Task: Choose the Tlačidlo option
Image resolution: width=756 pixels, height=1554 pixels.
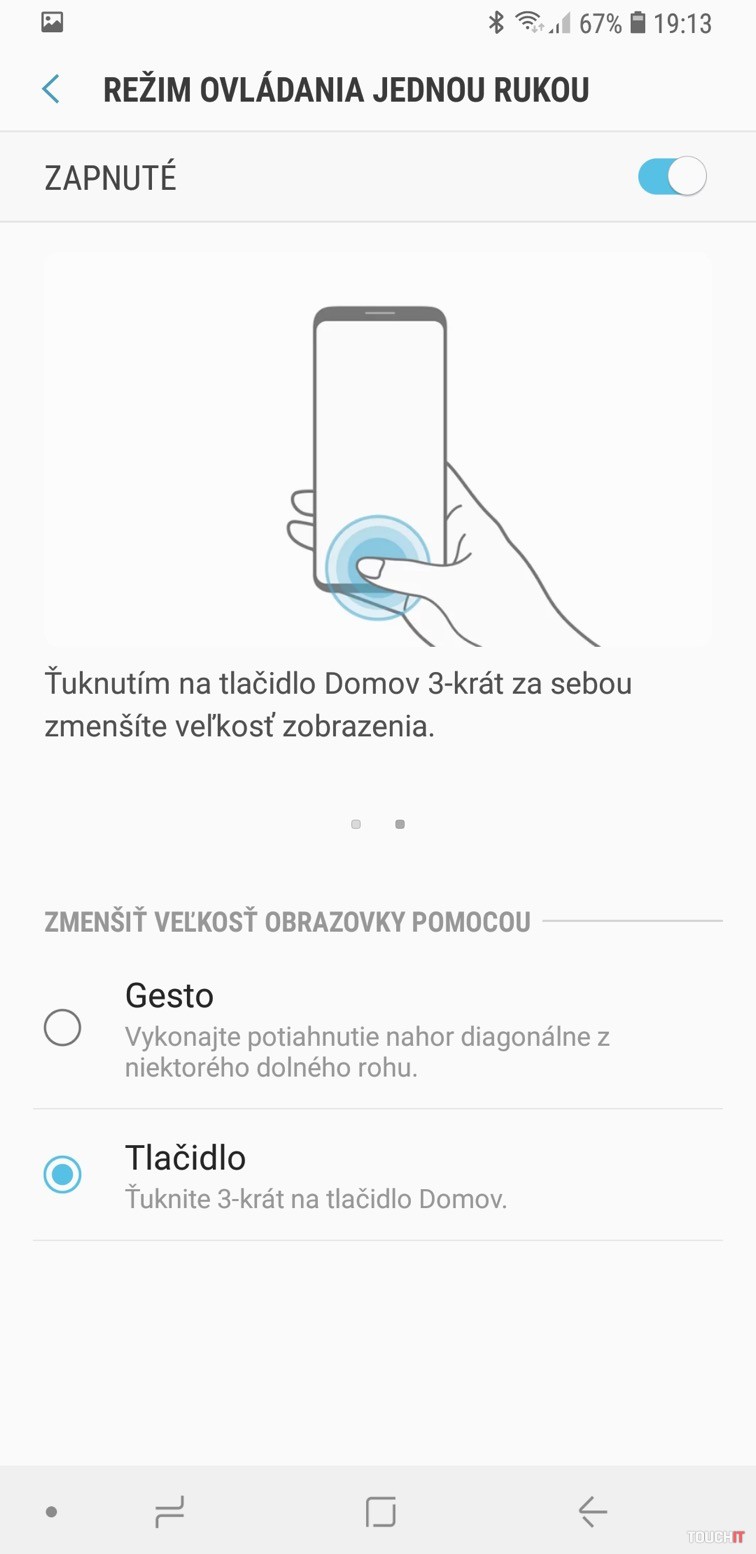Action: click(x=62, y=1175)
